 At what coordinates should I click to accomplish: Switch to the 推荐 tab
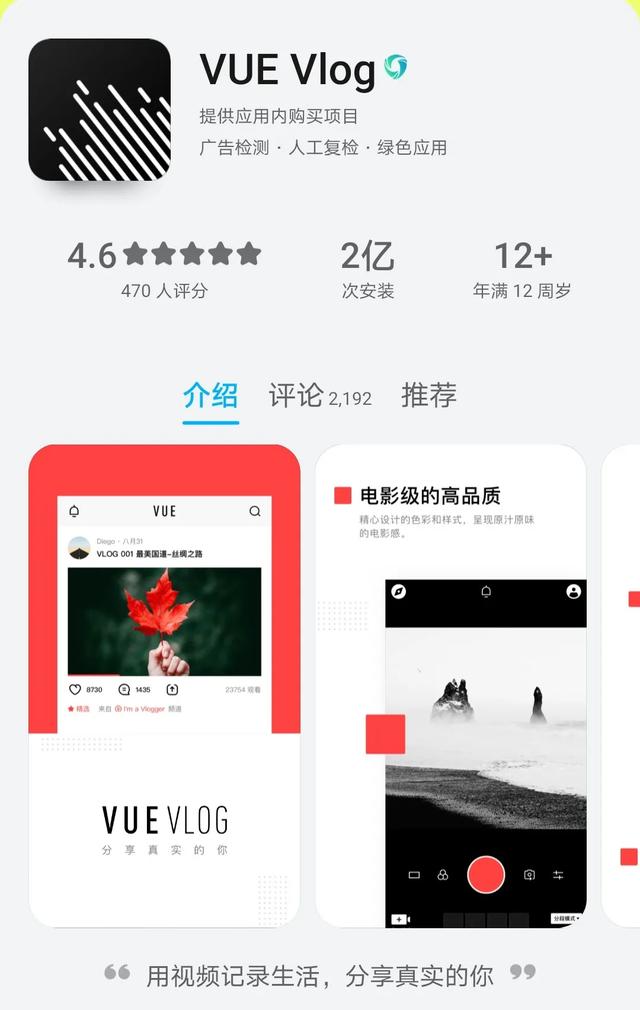tap(429, 395)
